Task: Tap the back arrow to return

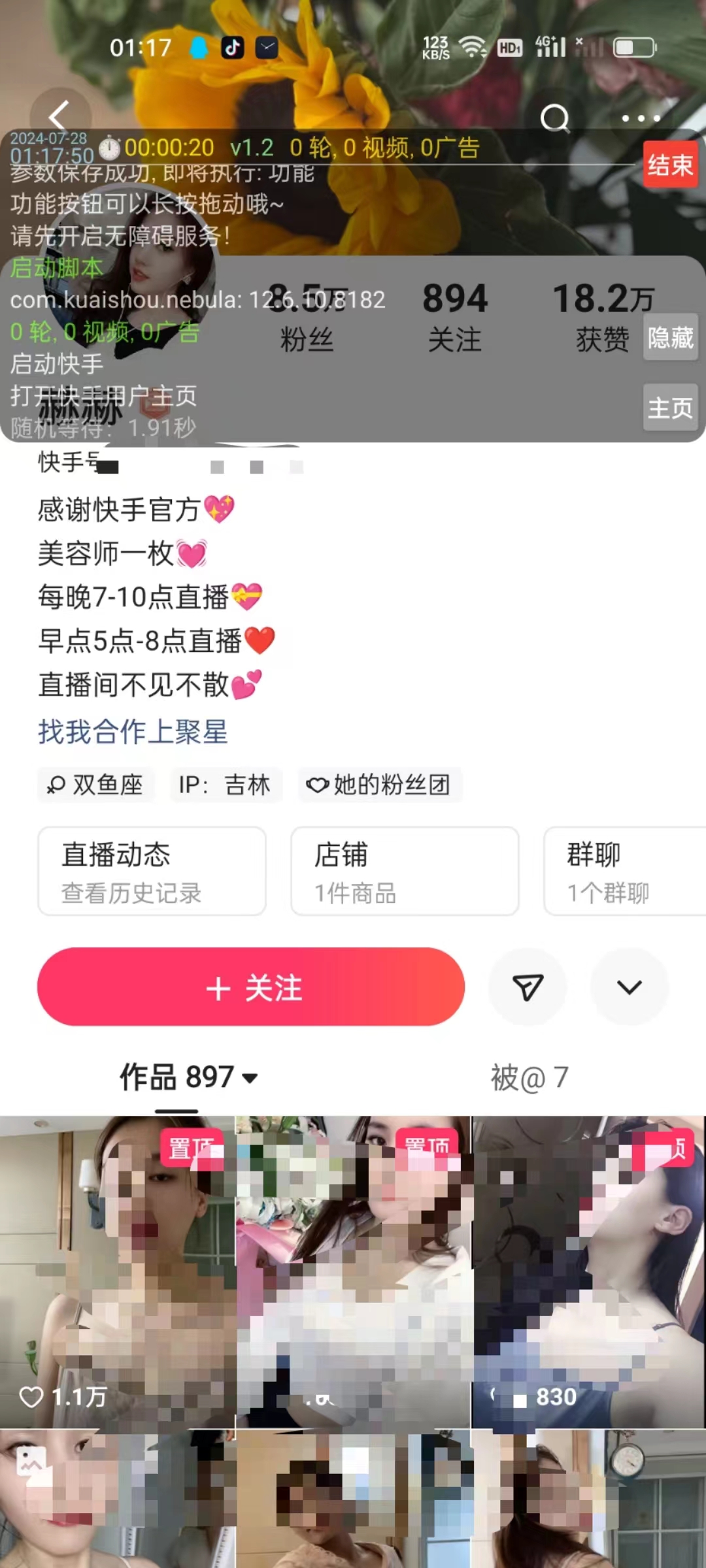Action: [59, 118]
